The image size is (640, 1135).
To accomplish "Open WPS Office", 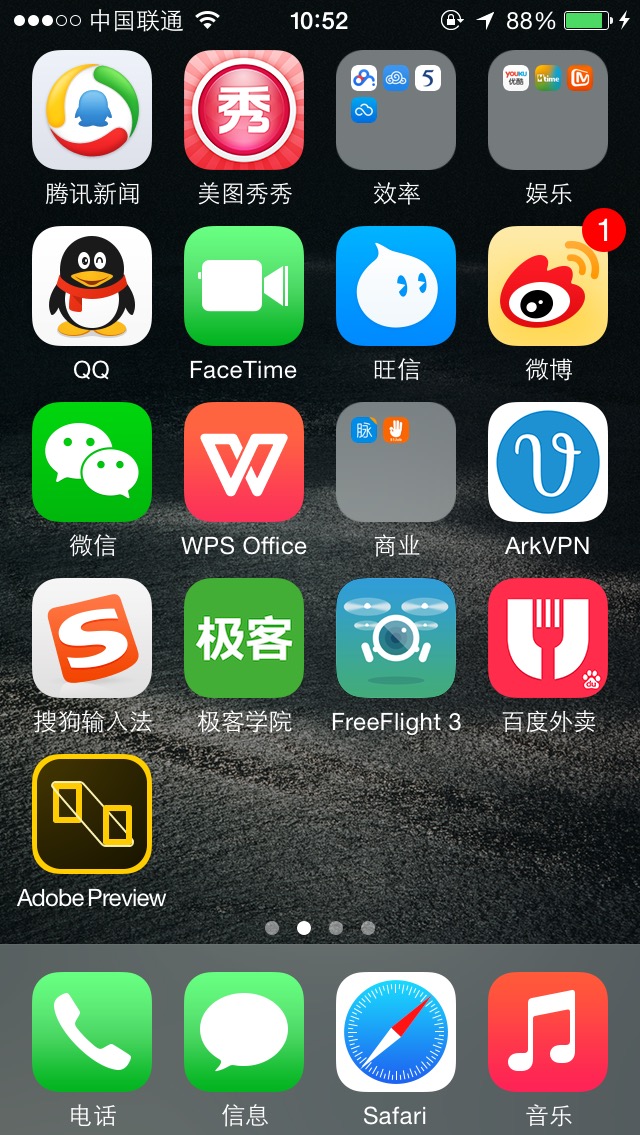I will click(x=244, y=462).
